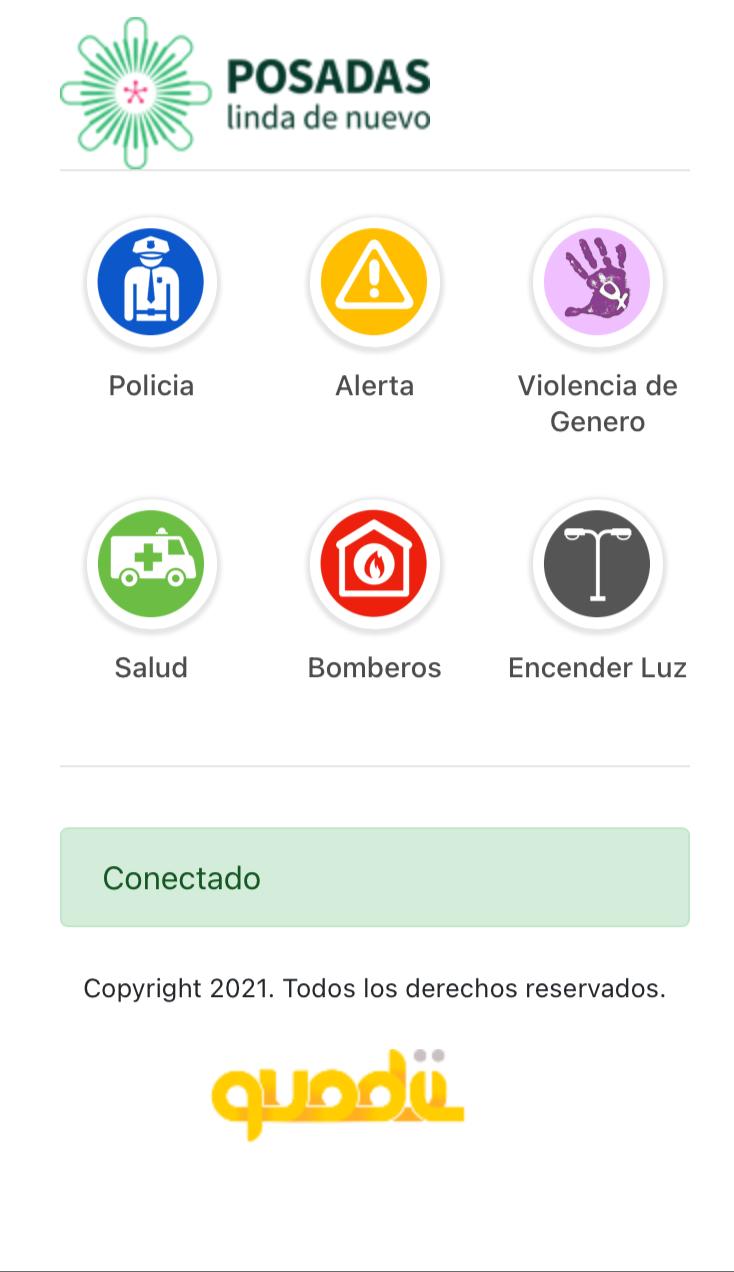Trigger the yellow Alerta button
The width and height of the screenshot is (734, 1272).
(374, 282)
